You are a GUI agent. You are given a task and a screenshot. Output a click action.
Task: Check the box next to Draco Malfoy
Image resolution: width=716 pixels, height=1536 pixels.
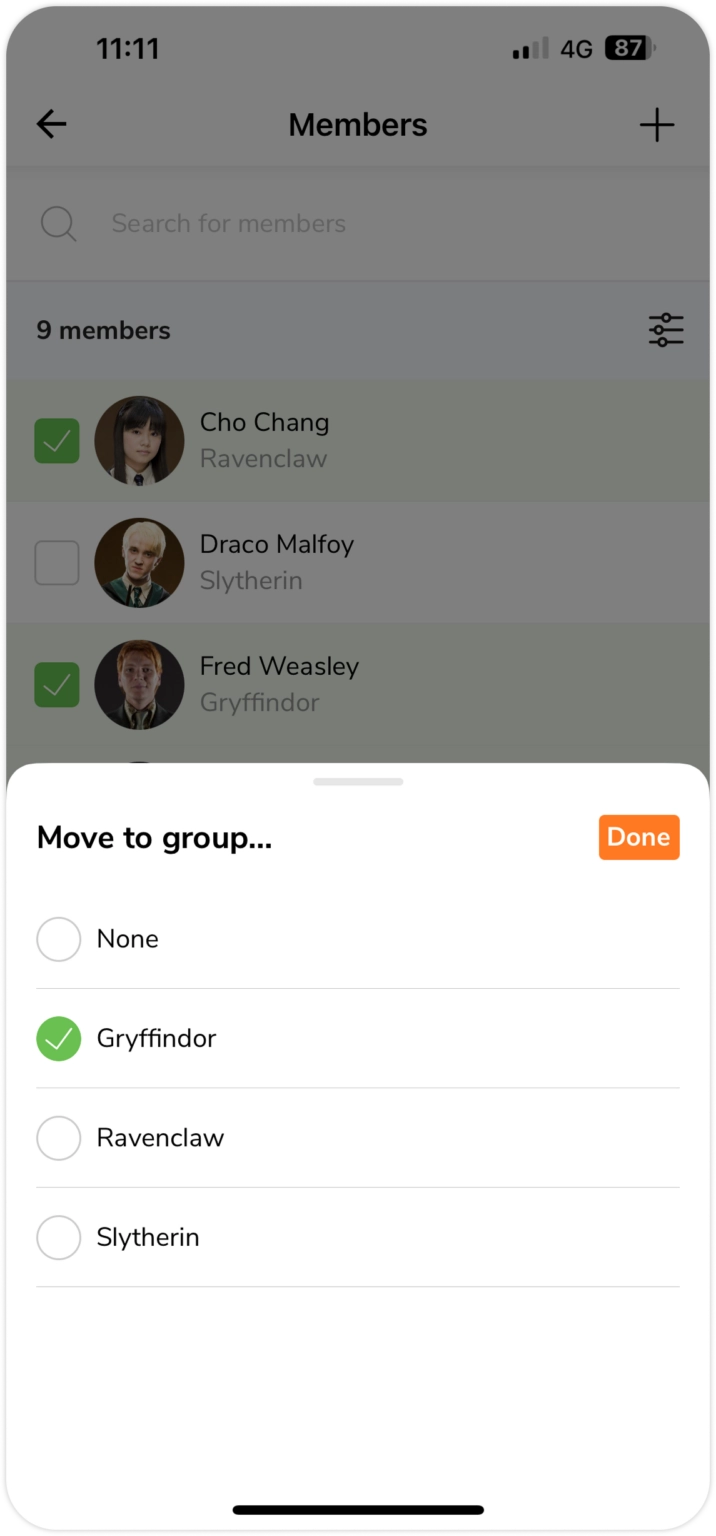pos(57,562)
